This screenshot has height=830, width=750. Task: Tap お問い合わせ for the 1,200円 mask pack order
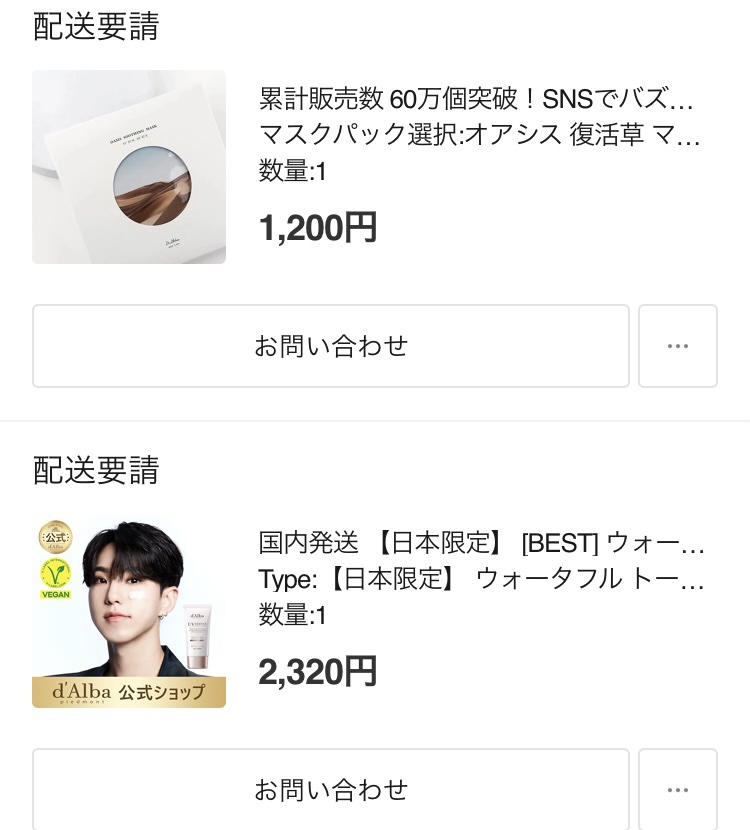(331, 346)
